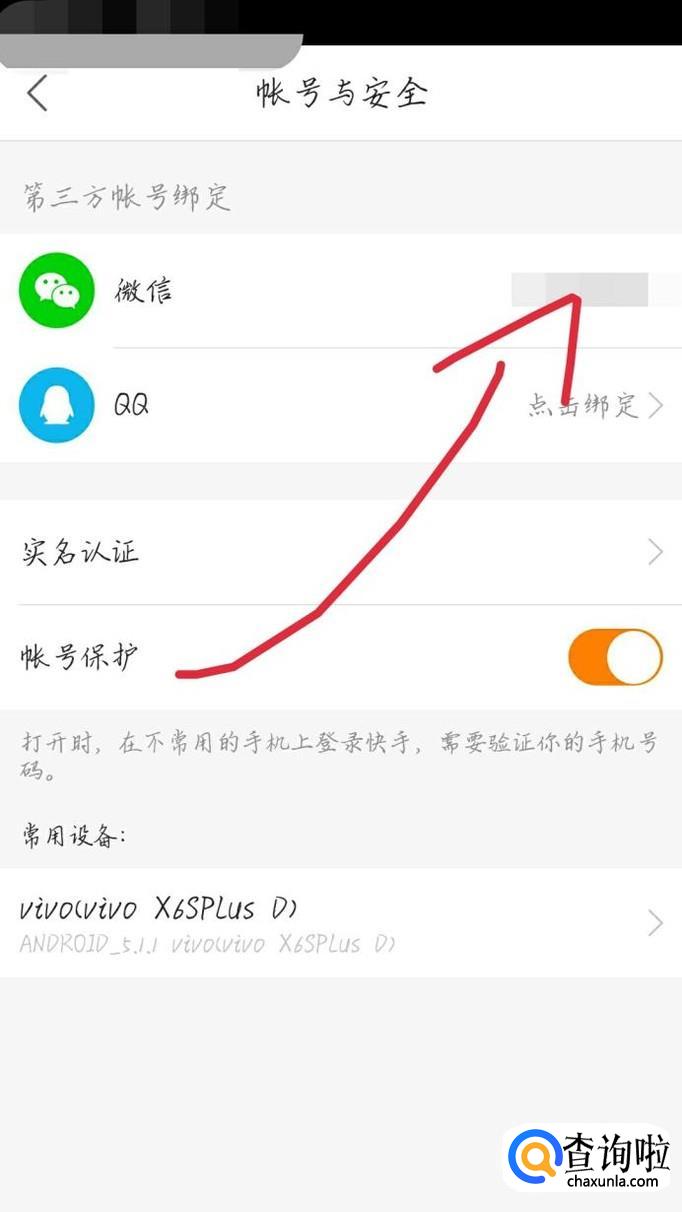Image resolution: width=682 pixels, height=1212 pixels.
Task: Toggle the 帐号保护 switch
Action: 614,657
